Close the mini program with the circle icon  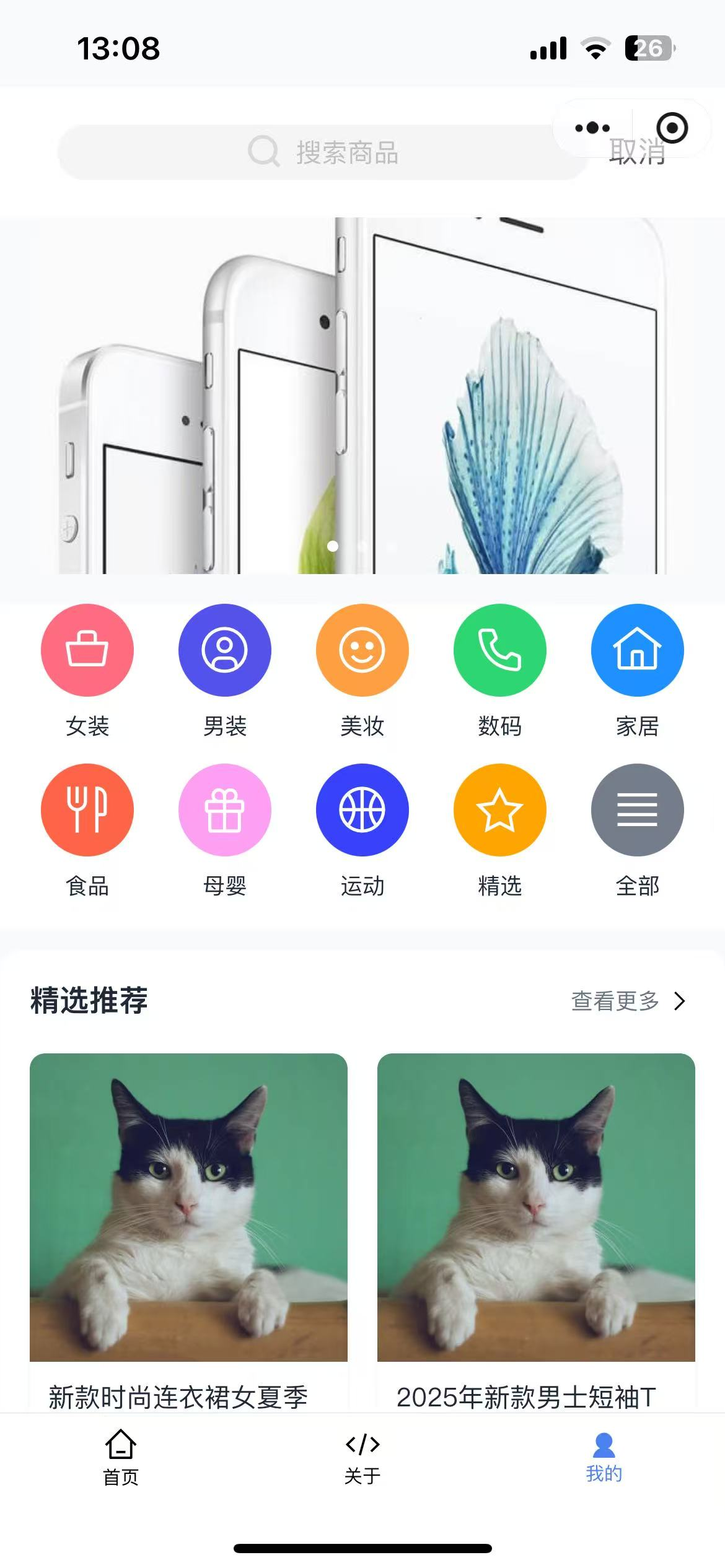pyautogui.click(x=672, y=128)
